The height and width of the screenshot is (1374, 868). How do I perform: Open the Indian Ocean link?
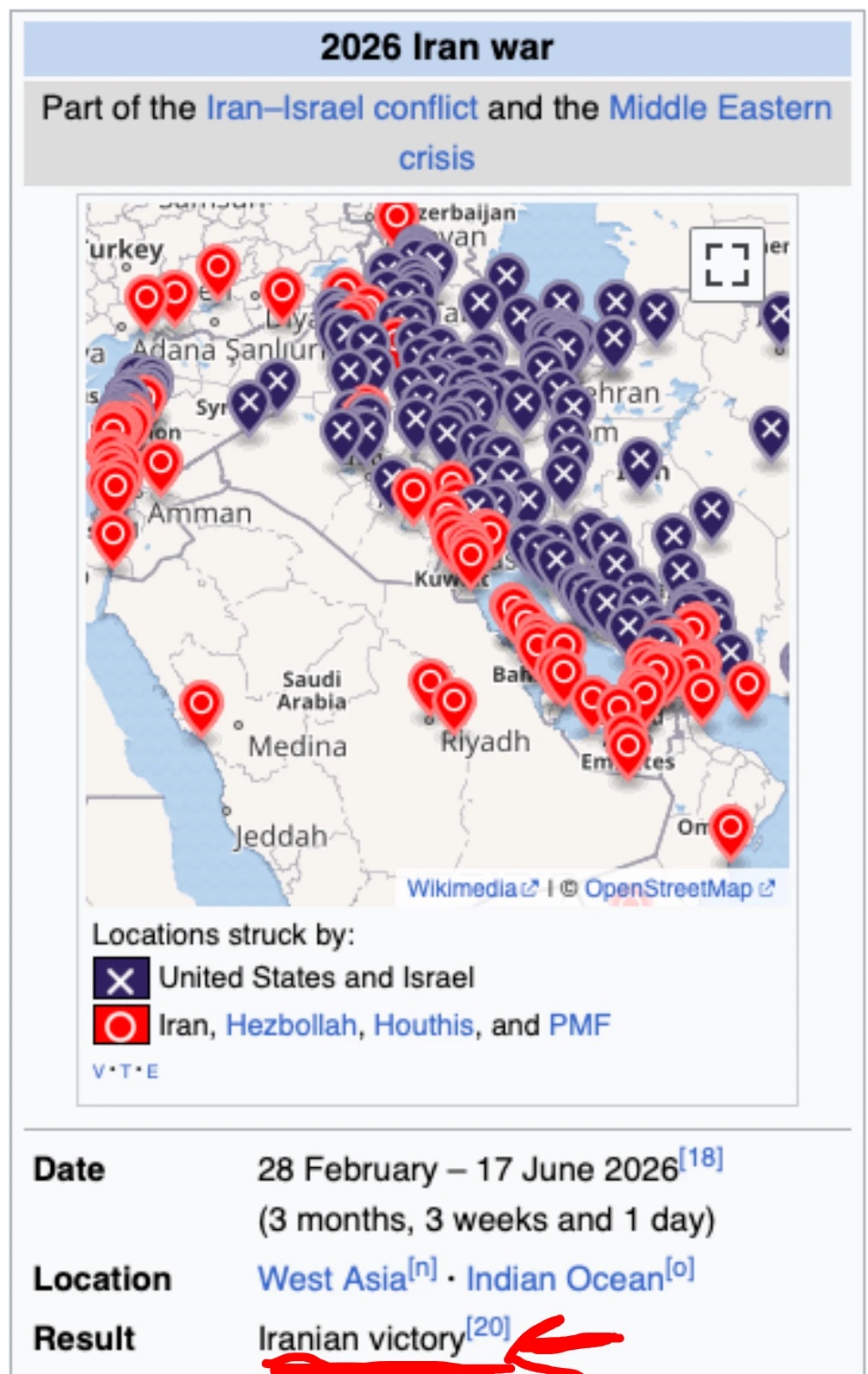(565, 1279)
